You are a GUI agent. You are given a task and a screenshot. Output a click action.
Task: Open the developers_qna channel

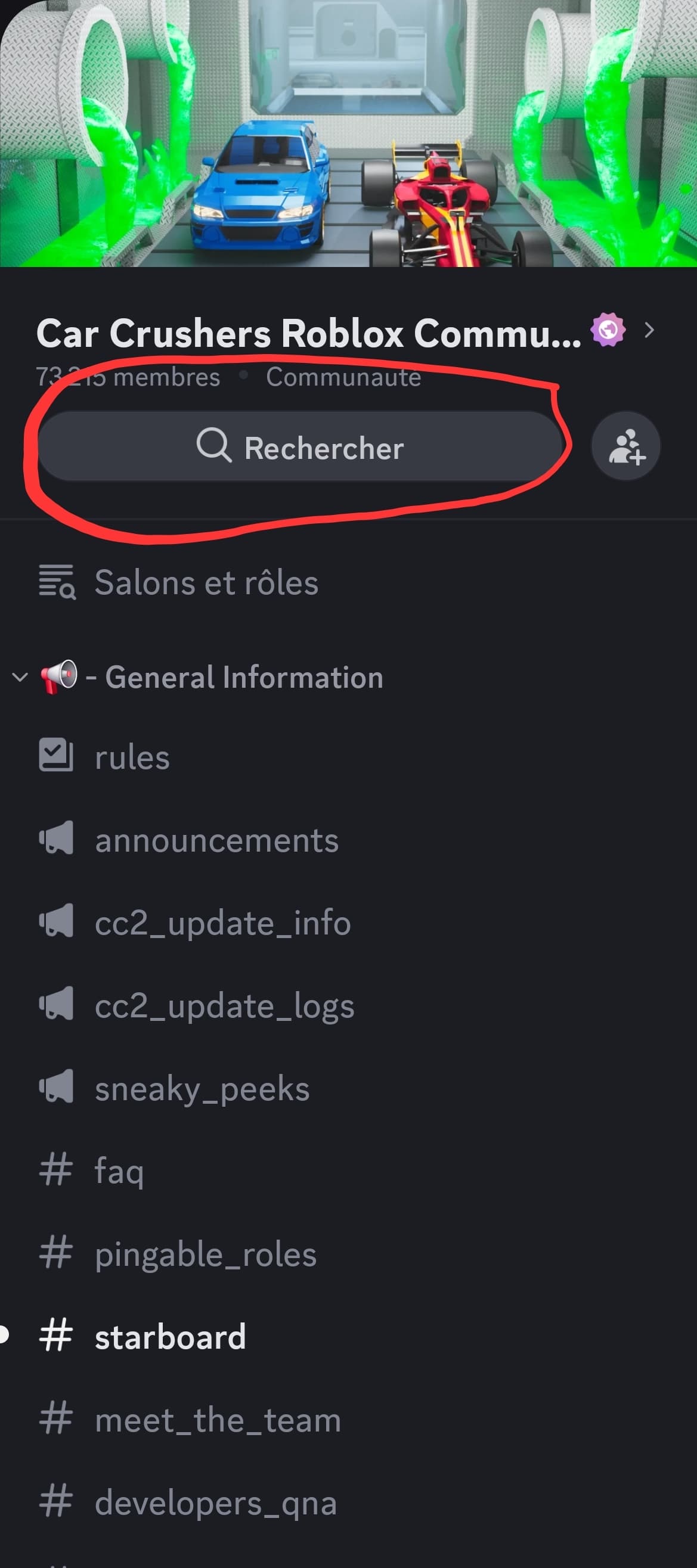coord(348,1502)
